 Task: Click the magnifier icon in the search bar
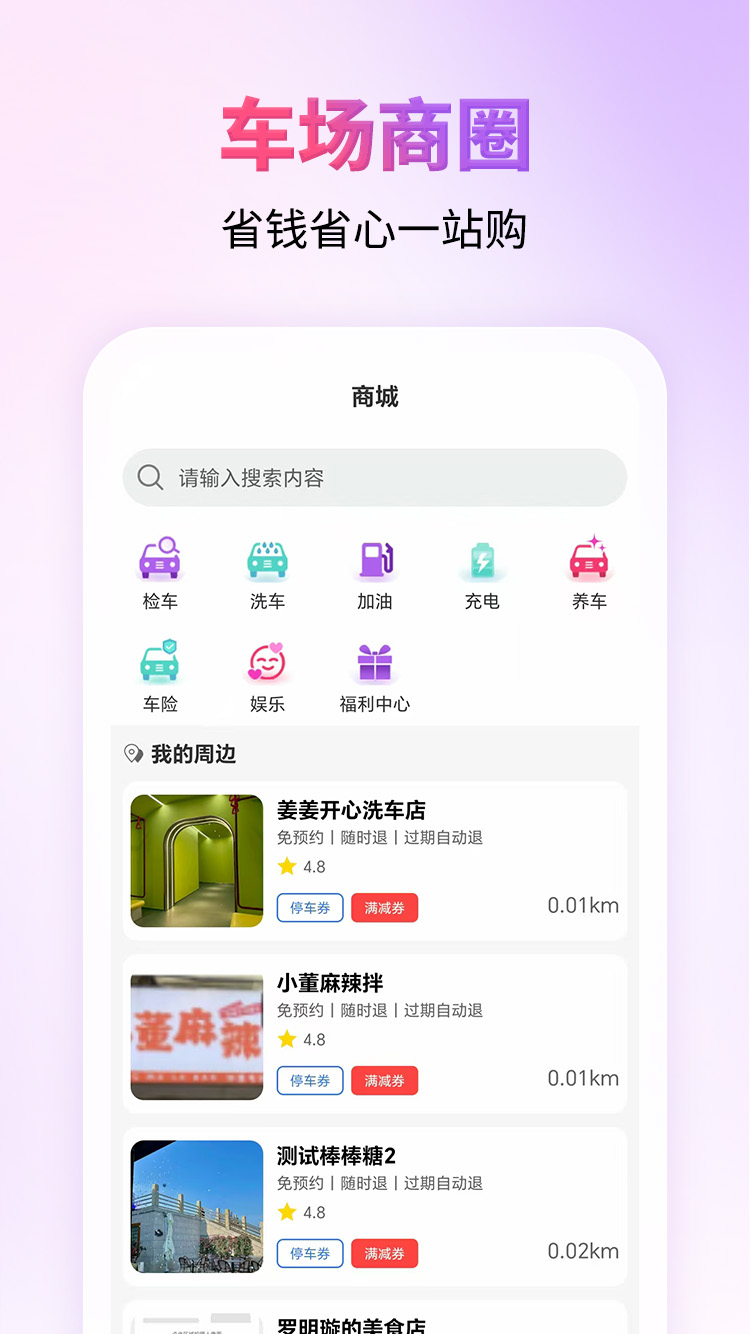pyautogui.click(x=151, y=477)
